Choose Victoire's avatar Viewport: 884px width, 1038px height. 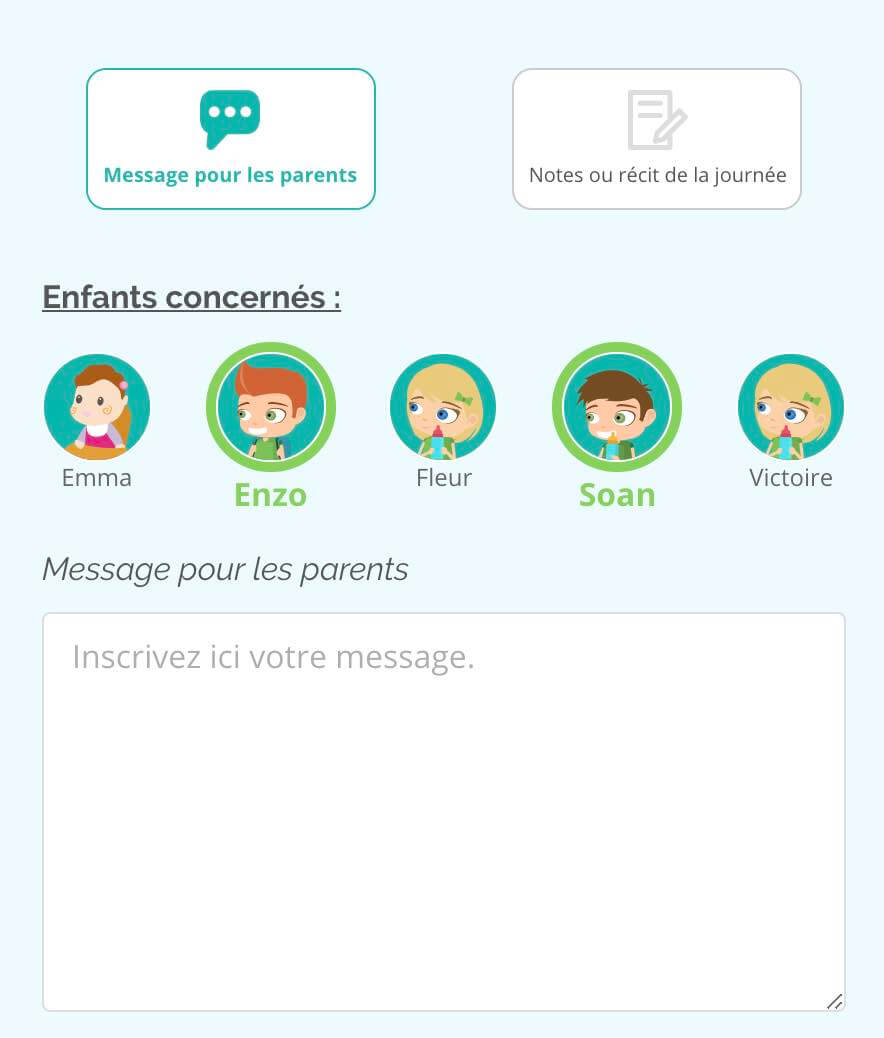point(790,407)
